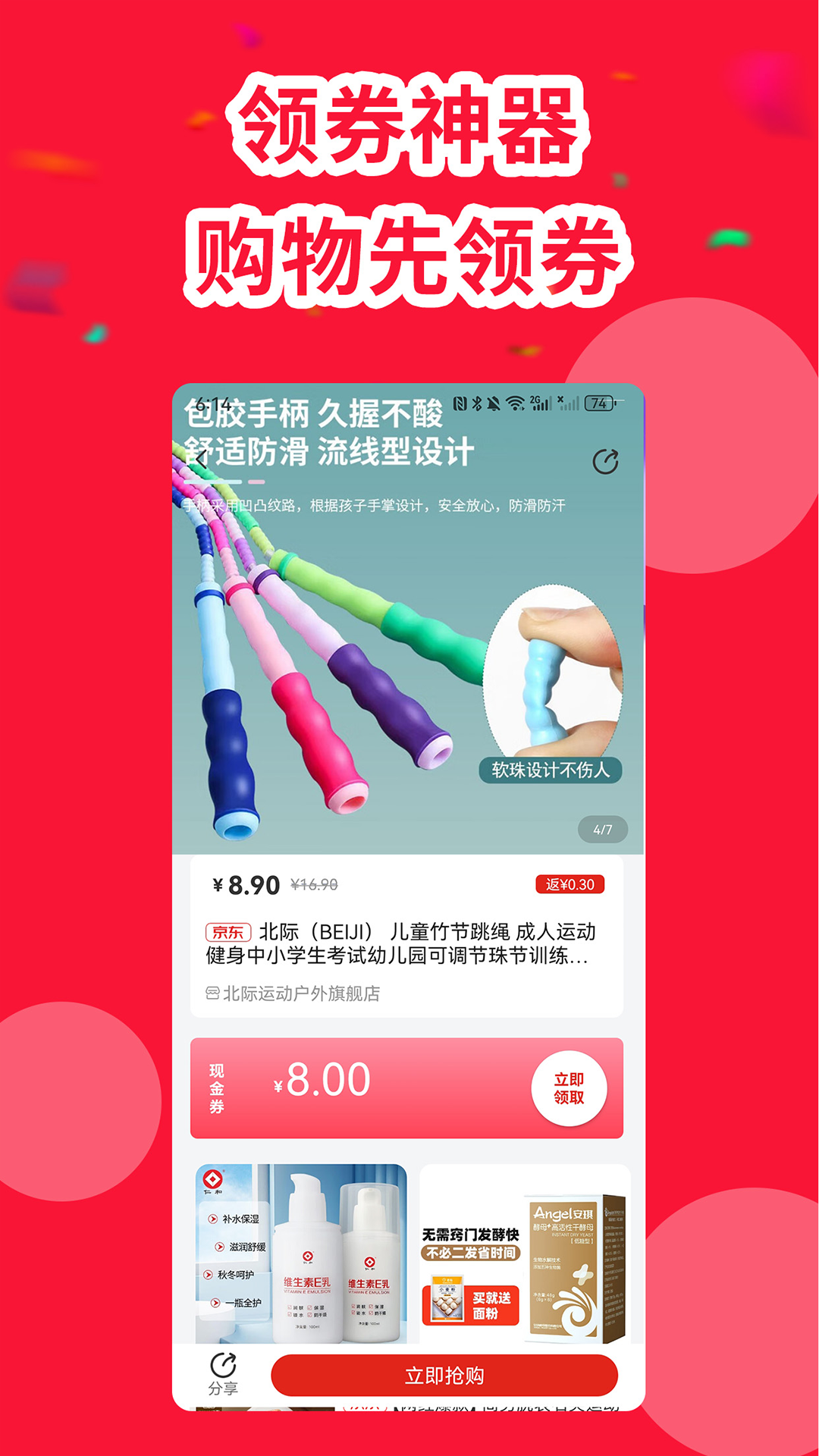This screenshot has height=1456, width=819.
Task: Tap the 北际儿童竹节跳绳 product title
Action: (409, 944)
